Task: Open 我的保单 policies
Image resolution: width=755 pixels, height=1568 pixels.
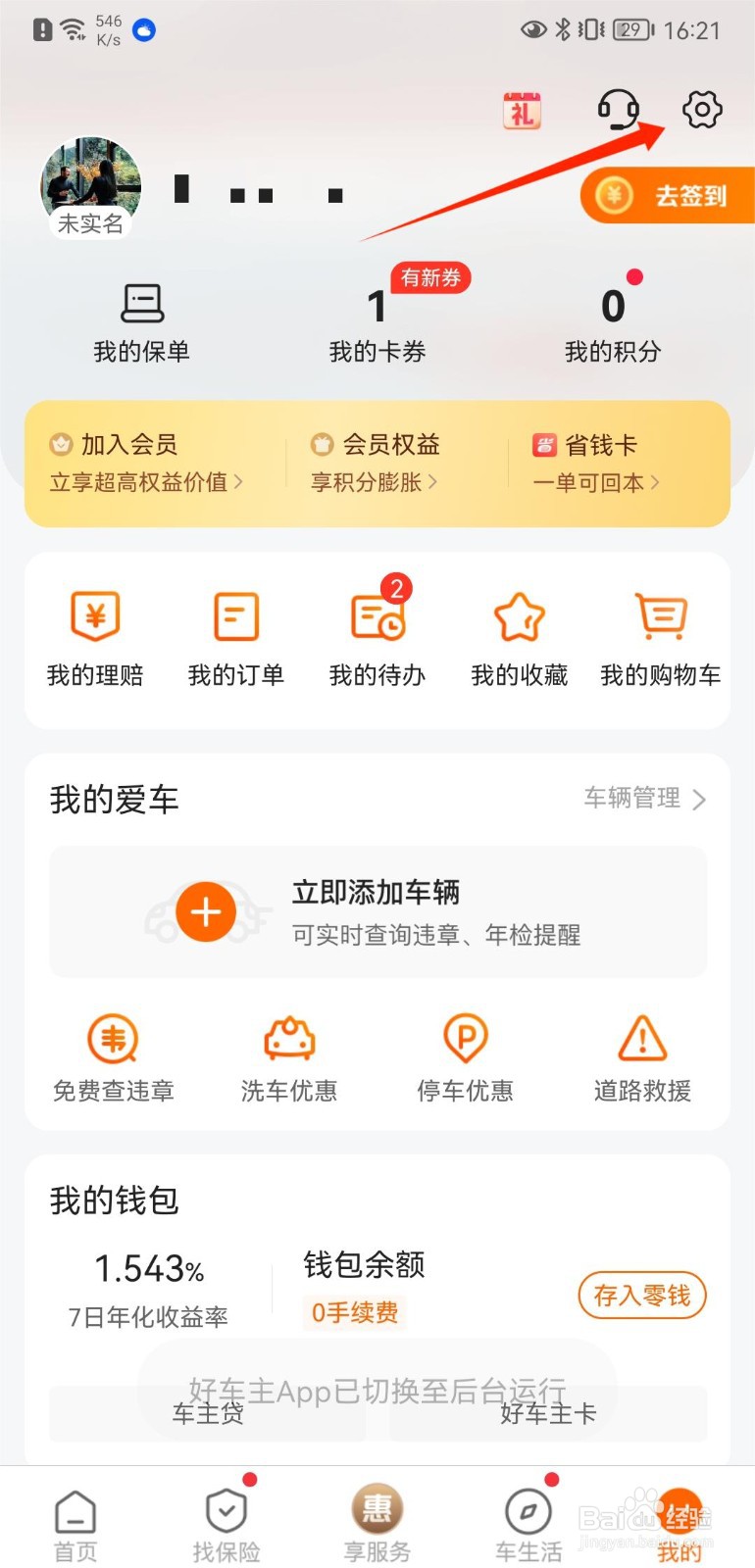Action: [141, 323]
